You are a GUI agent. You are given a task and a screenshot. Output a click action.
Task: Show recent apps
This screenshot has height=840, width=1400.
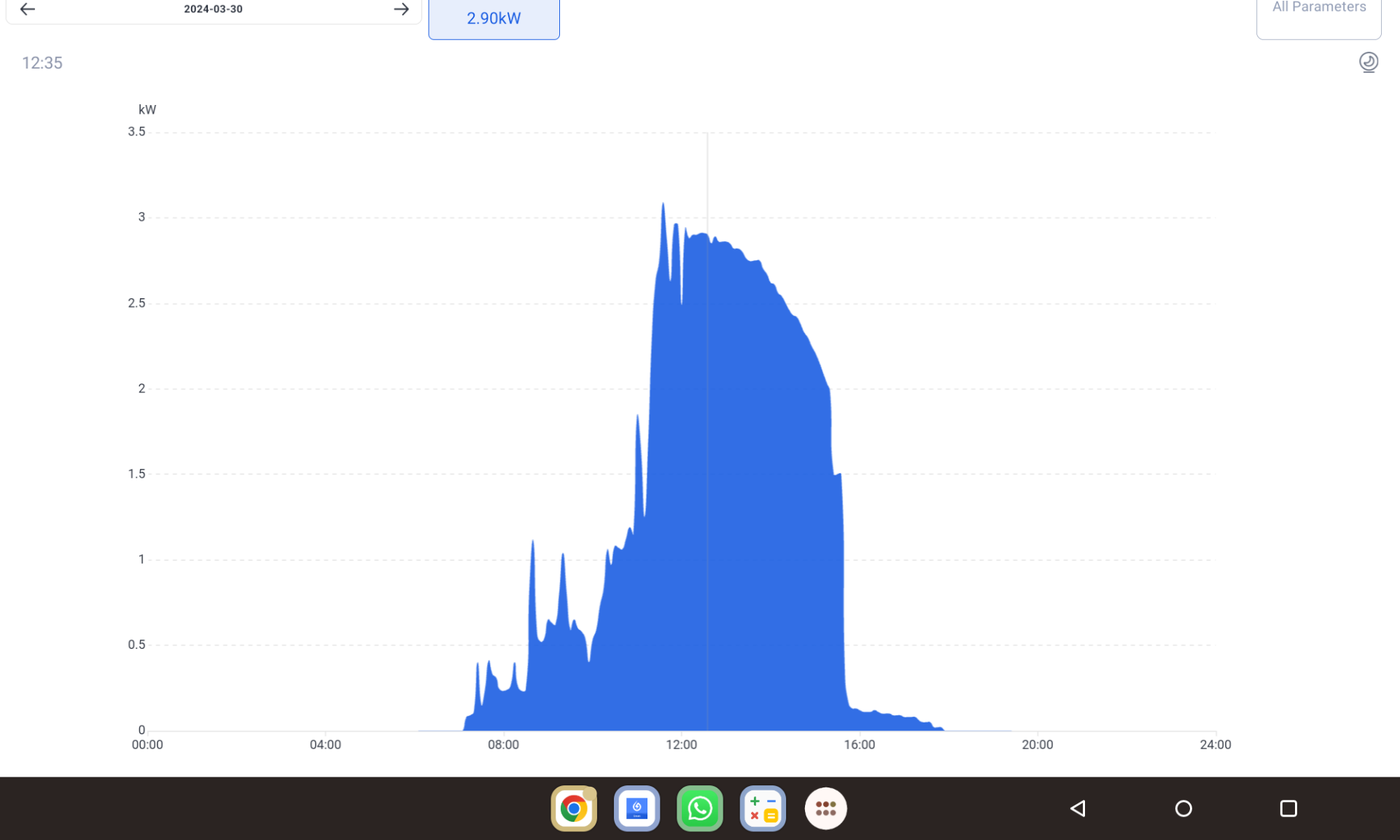pos(1288,808)
